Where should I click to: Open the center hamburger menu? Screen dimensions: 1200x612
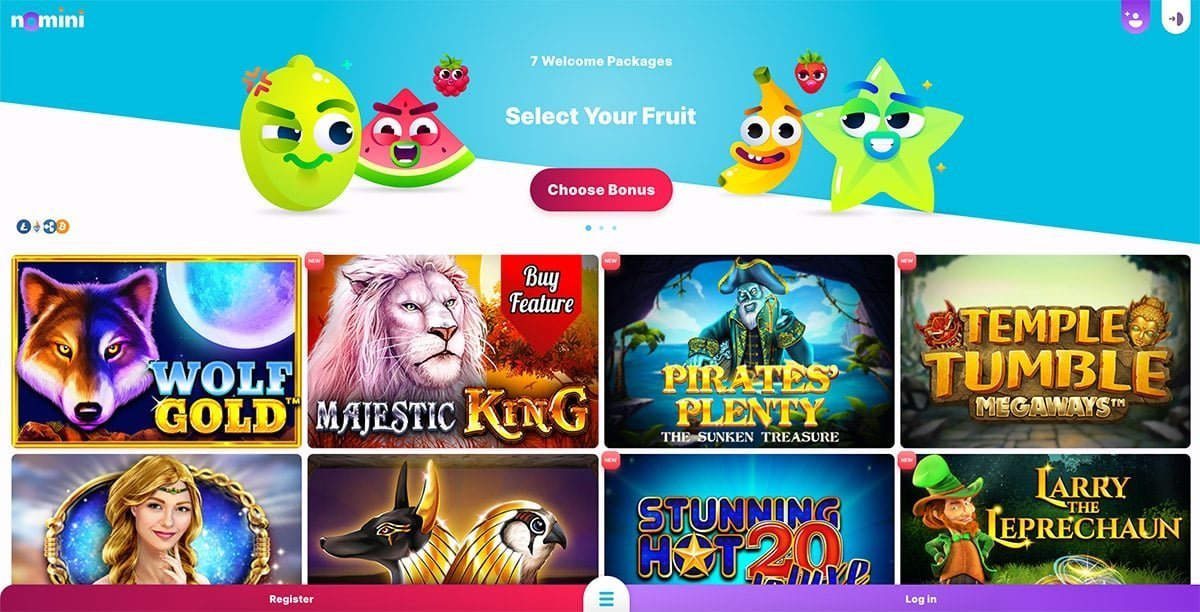coord(606,599)
